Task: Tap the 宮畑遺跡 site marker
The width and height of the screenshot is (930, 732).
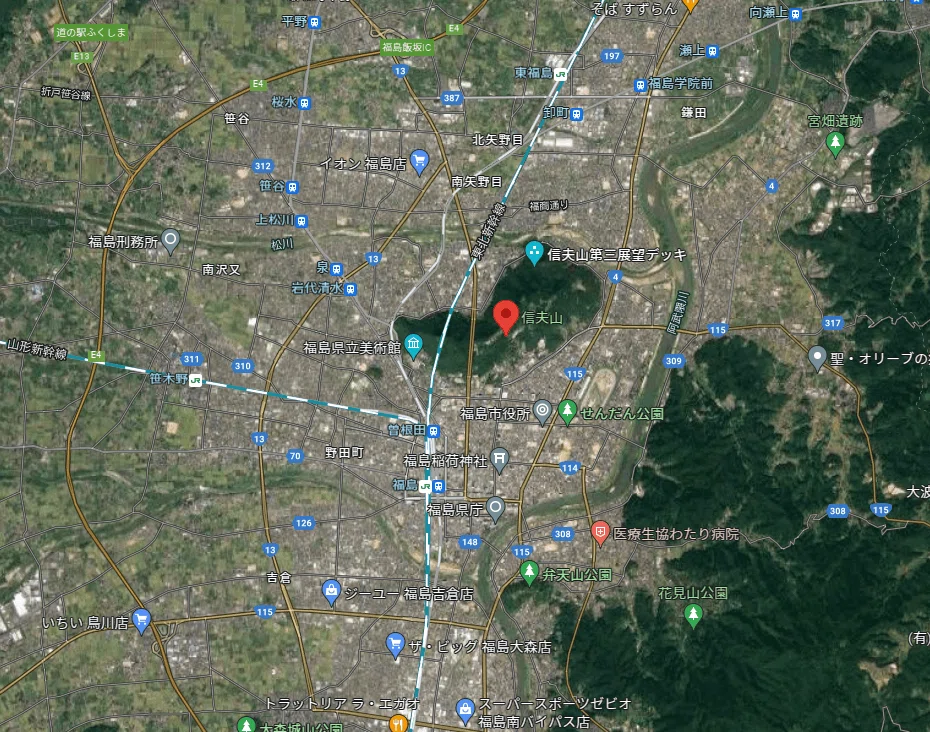Action: (835, 144)
